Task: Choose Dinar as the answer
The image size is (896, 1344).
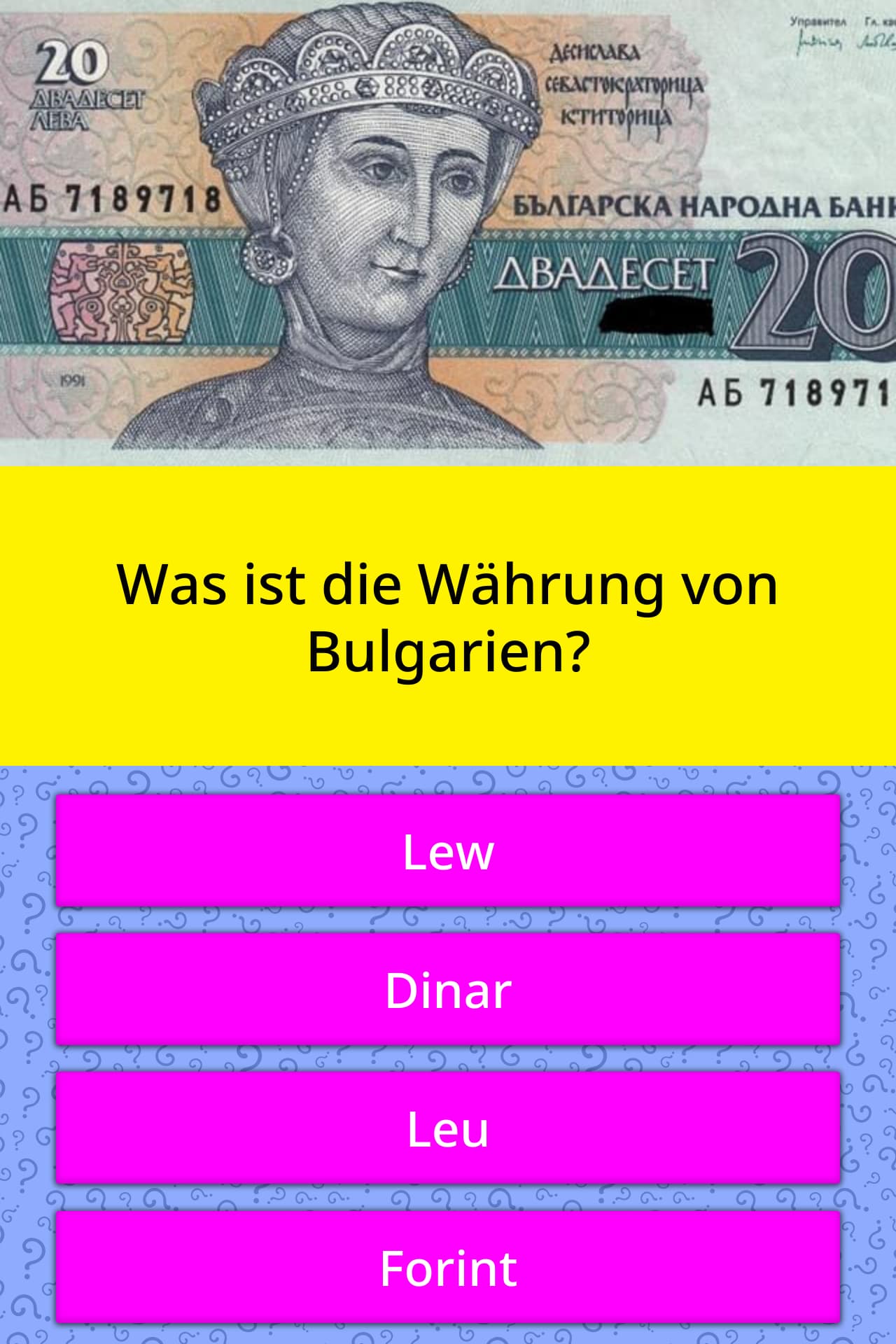Action: tap(448, 989)
